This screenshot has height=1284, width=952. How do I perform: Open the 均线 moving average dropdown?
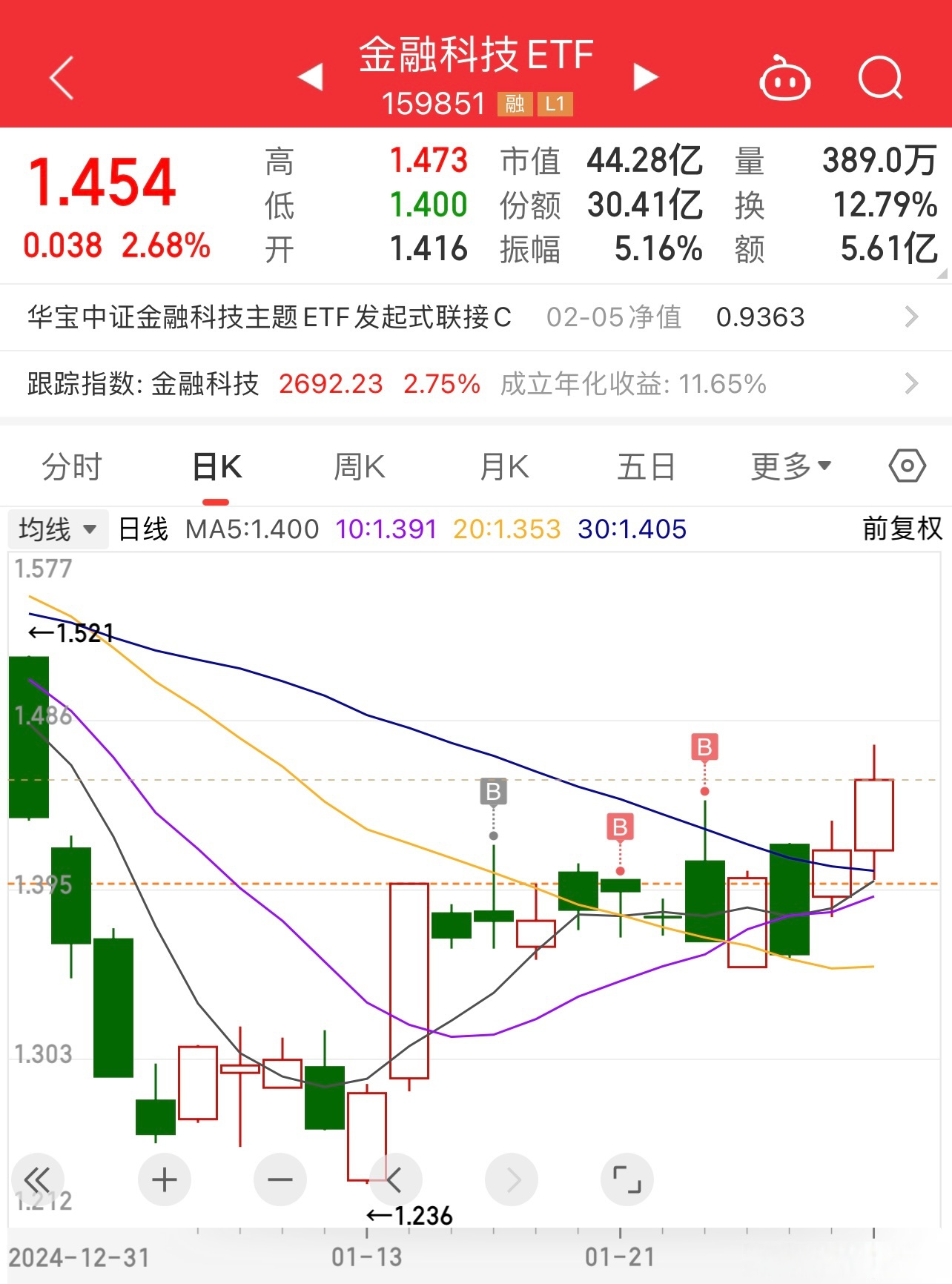point(58,529)
